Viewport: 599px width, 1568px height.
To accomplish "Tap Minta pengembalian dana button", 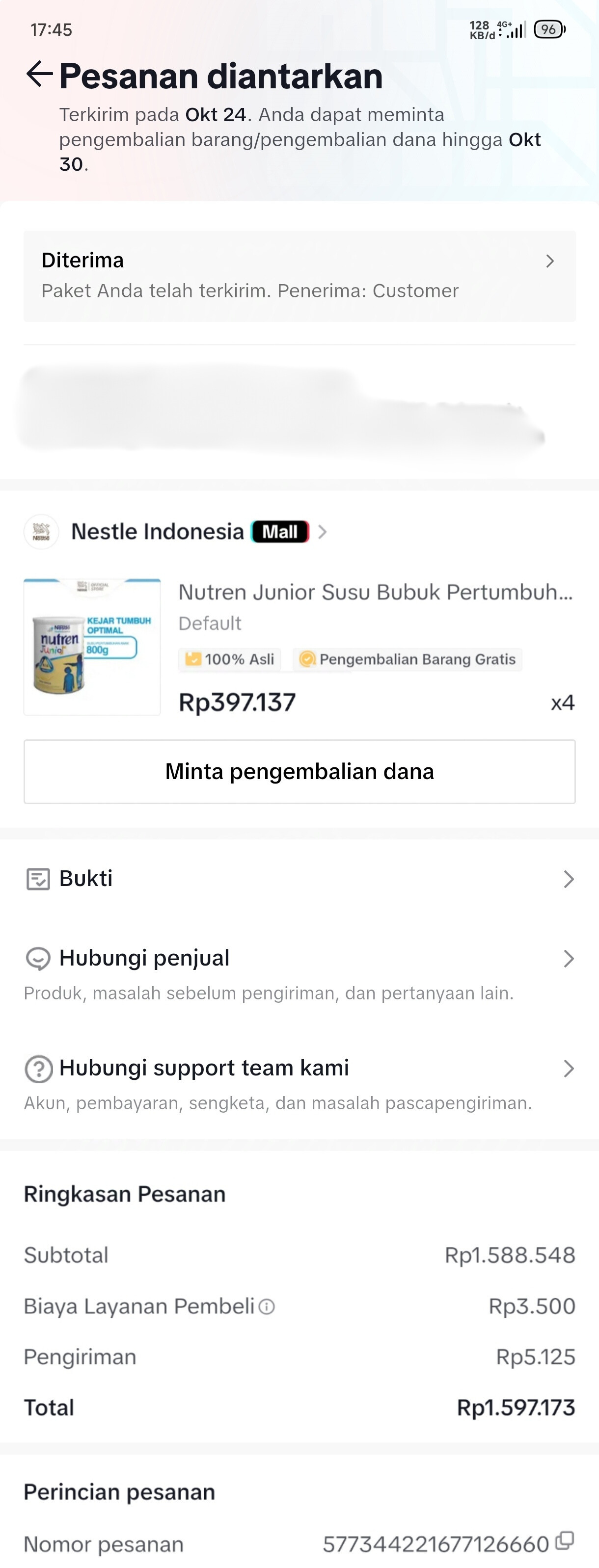I will point(299,772).
